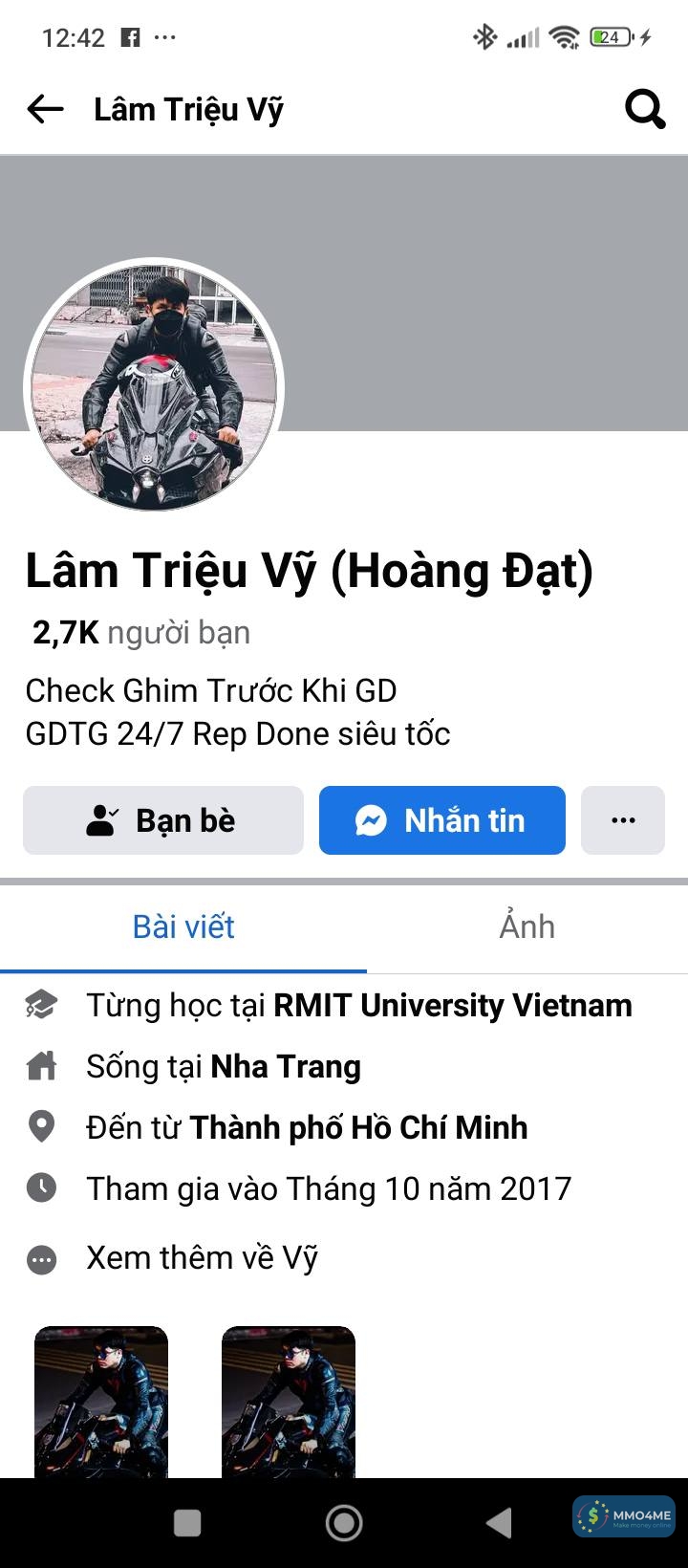Open recent apps with the square button
This screenshot has width=688, height=1568.
pyautogui.click(x=187, y=1522)
